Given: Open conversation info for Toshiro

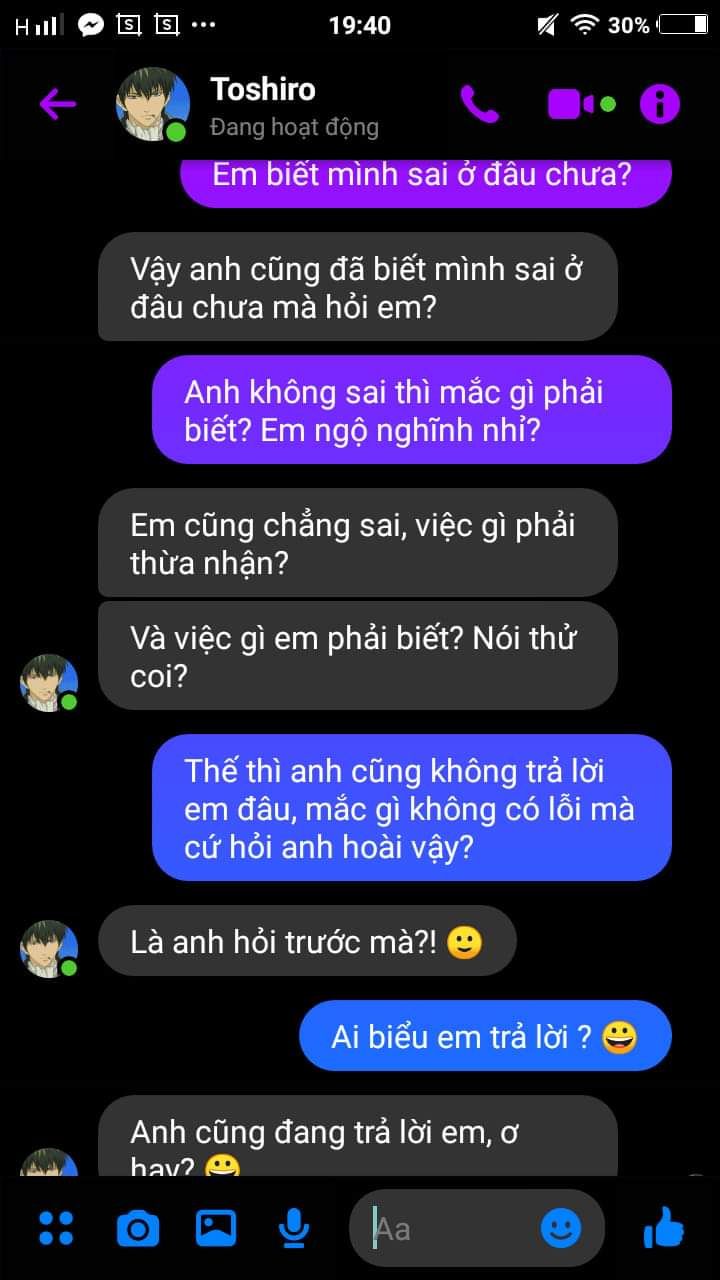Looking at the screenshot, I should click(x=660, y=104).
